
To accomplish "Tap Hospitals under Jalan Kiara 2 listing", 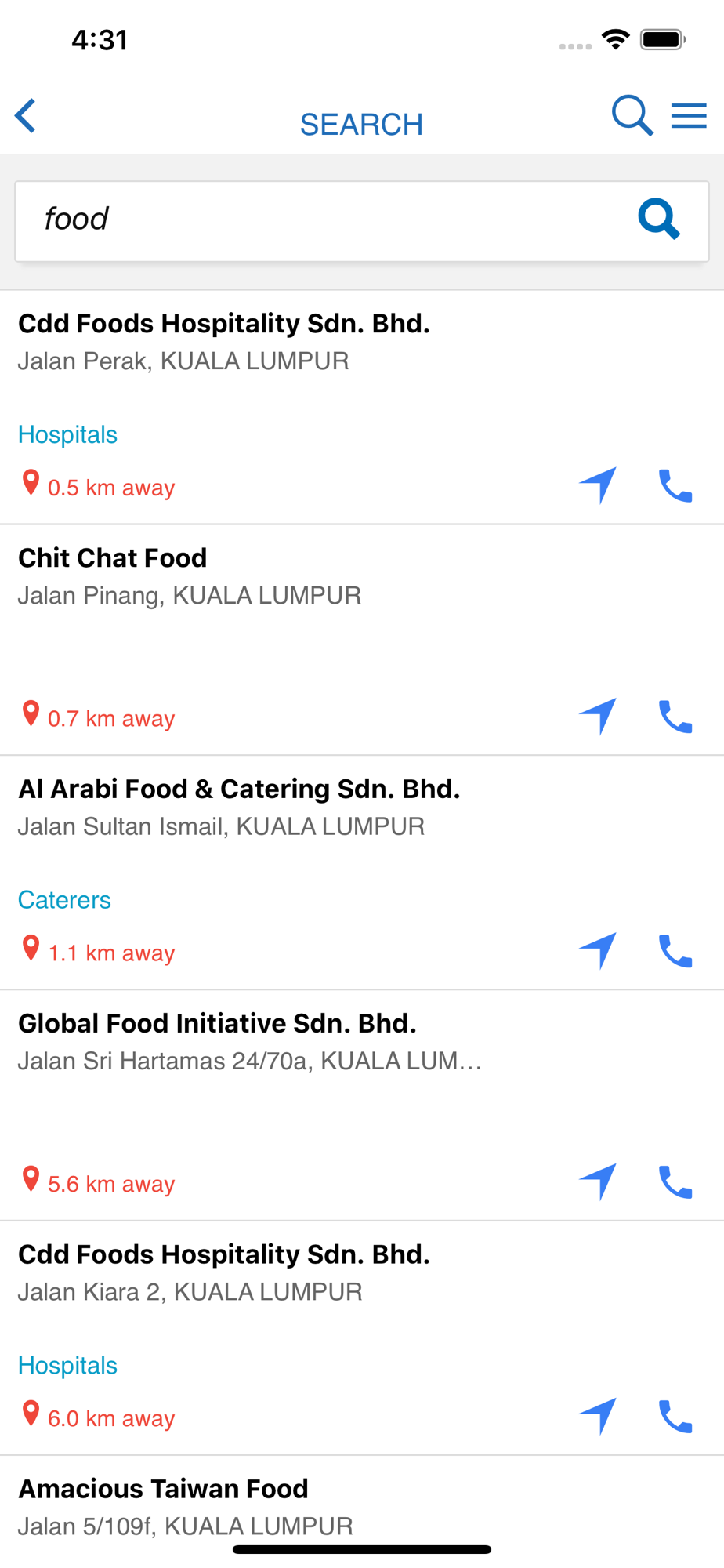I will [67, 1366].
